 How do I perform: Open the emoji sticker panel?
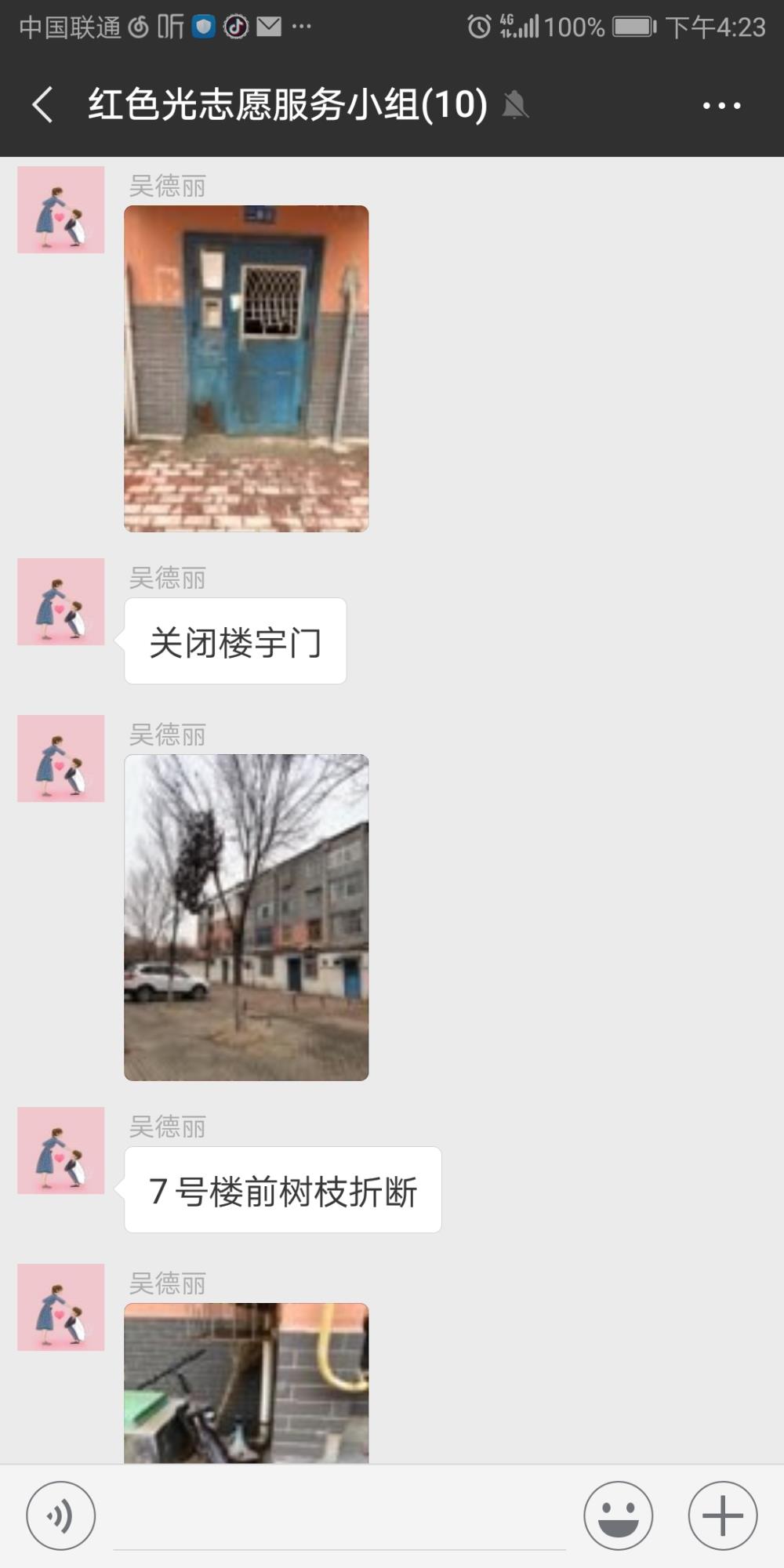[x=618, y=1515]
